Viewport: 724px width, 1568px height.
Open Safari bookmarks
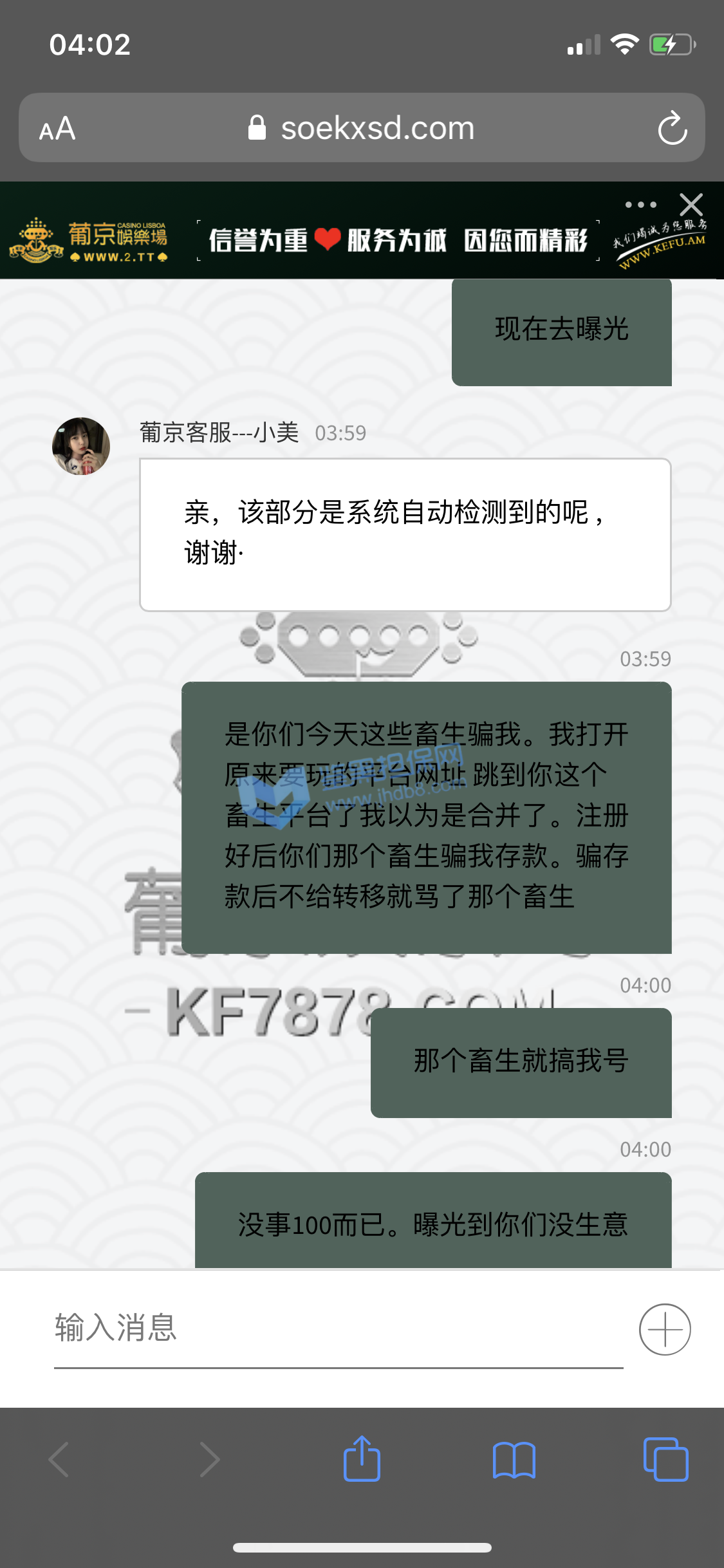514,1459
